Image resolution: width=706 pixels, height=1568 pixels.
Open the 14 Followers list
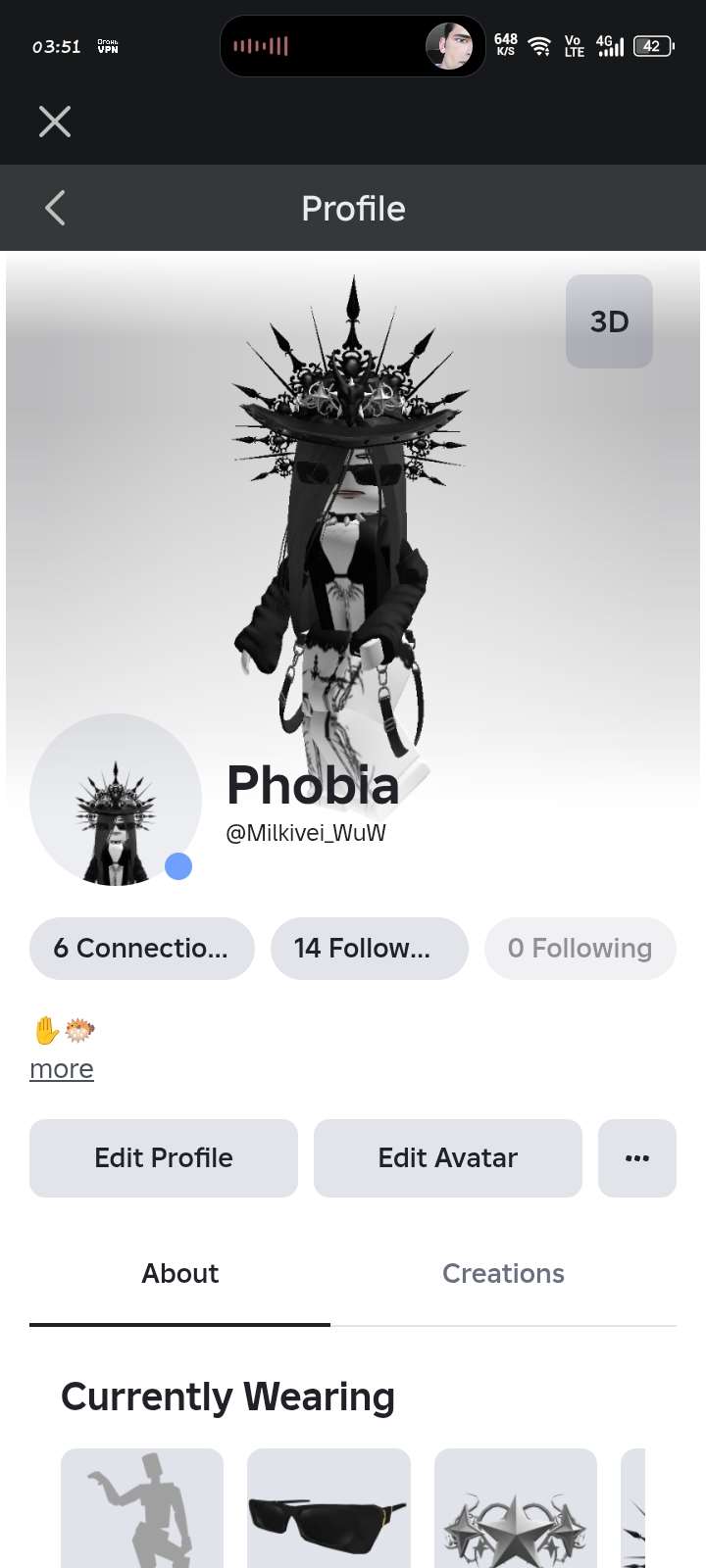370,948
